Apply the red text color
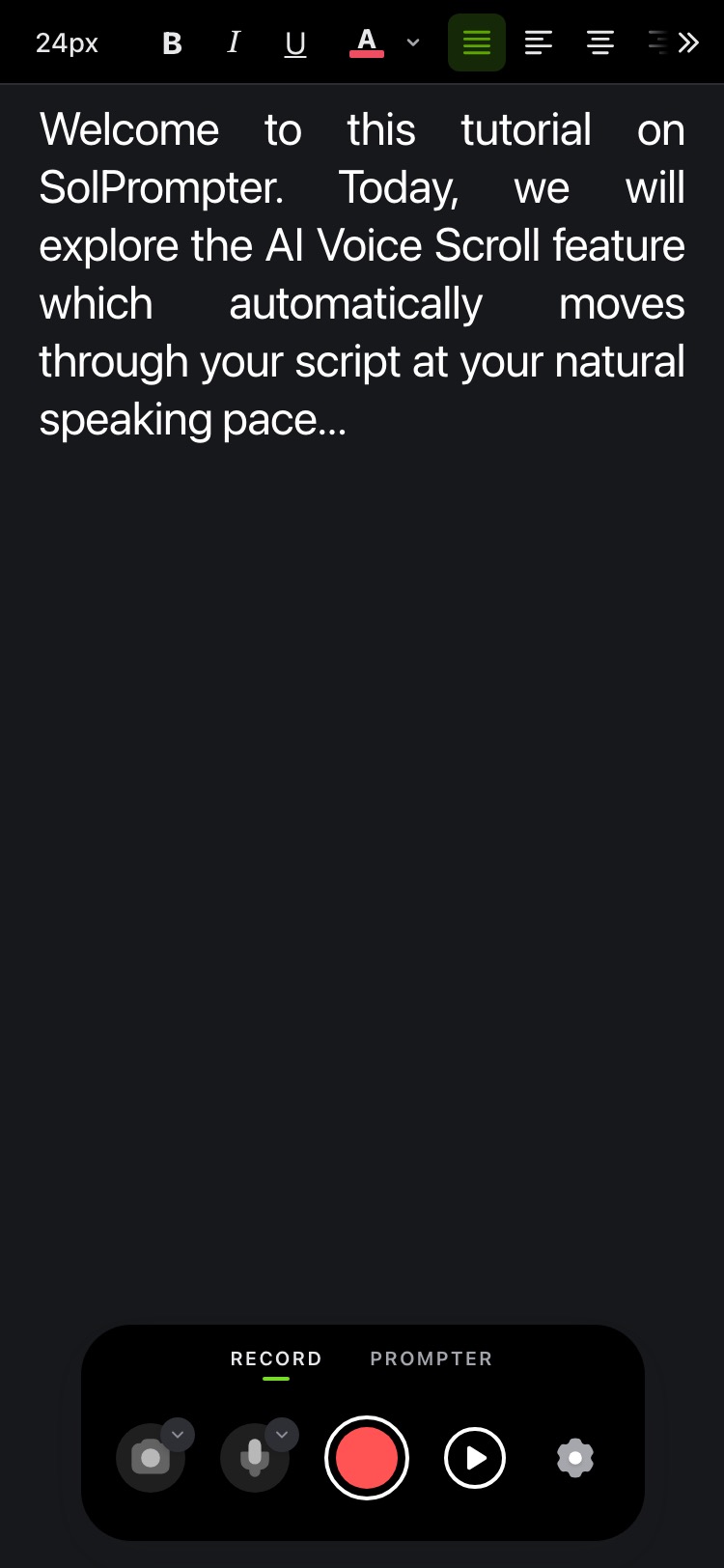 (367, 42)
